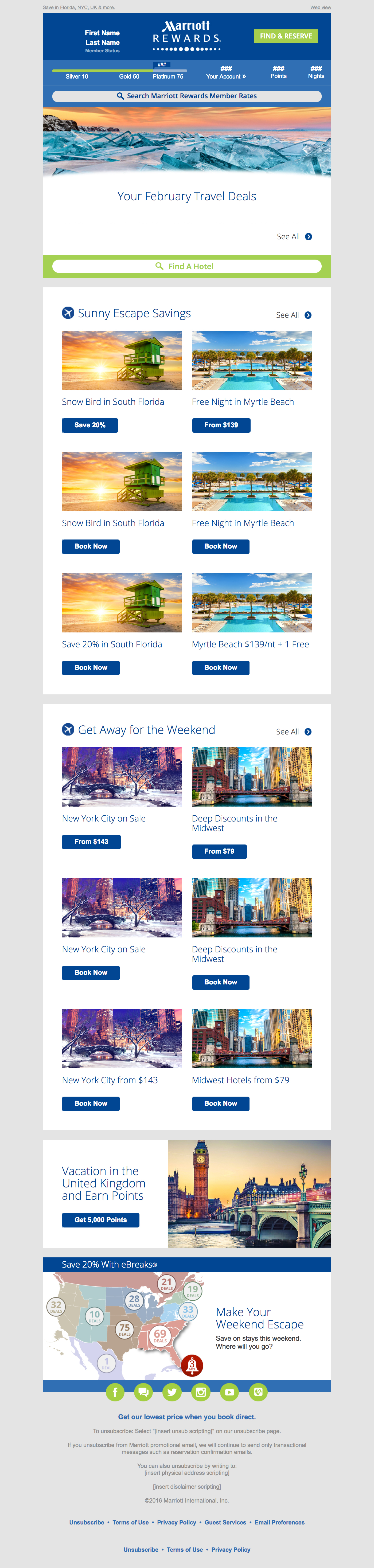
Task: Tap the FIND & RESERVE button
Action: coord(286,36)
